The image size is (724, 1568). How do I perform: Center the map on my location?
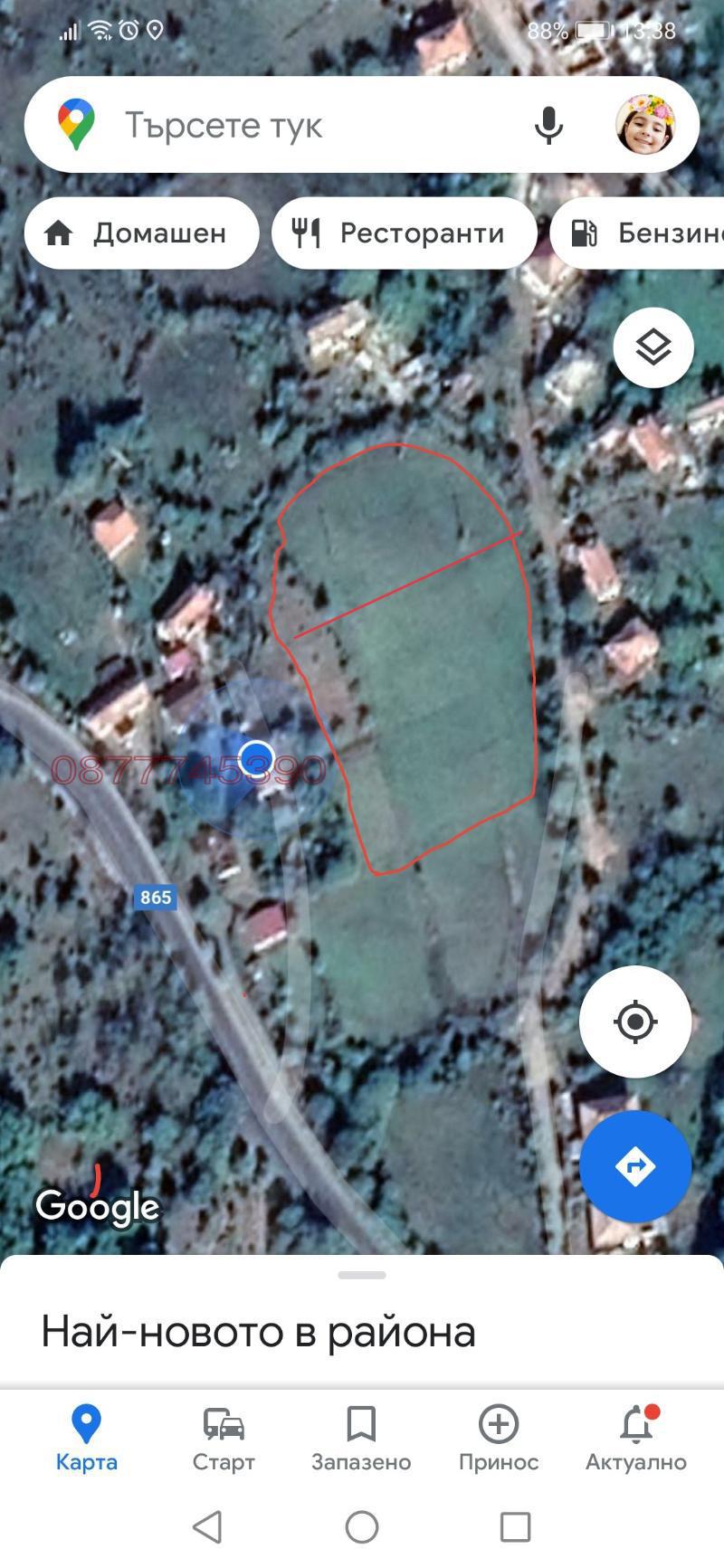(x=635, y=1022)
